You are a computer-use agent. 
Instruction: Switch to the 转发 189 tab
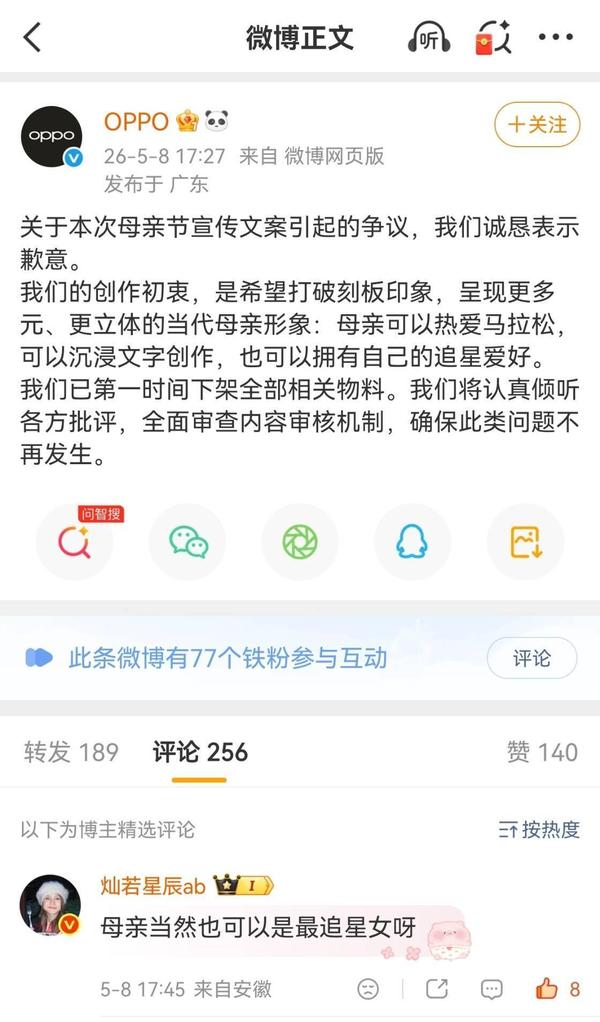tap(71, 752)
